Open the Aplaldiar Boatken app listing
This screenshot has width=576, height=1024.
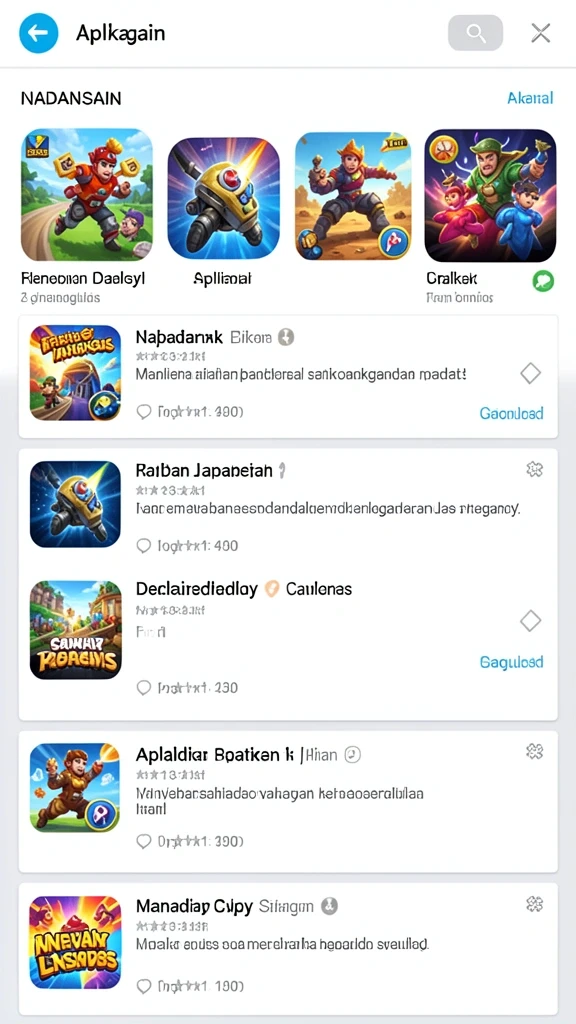click(x=288, y=801)
